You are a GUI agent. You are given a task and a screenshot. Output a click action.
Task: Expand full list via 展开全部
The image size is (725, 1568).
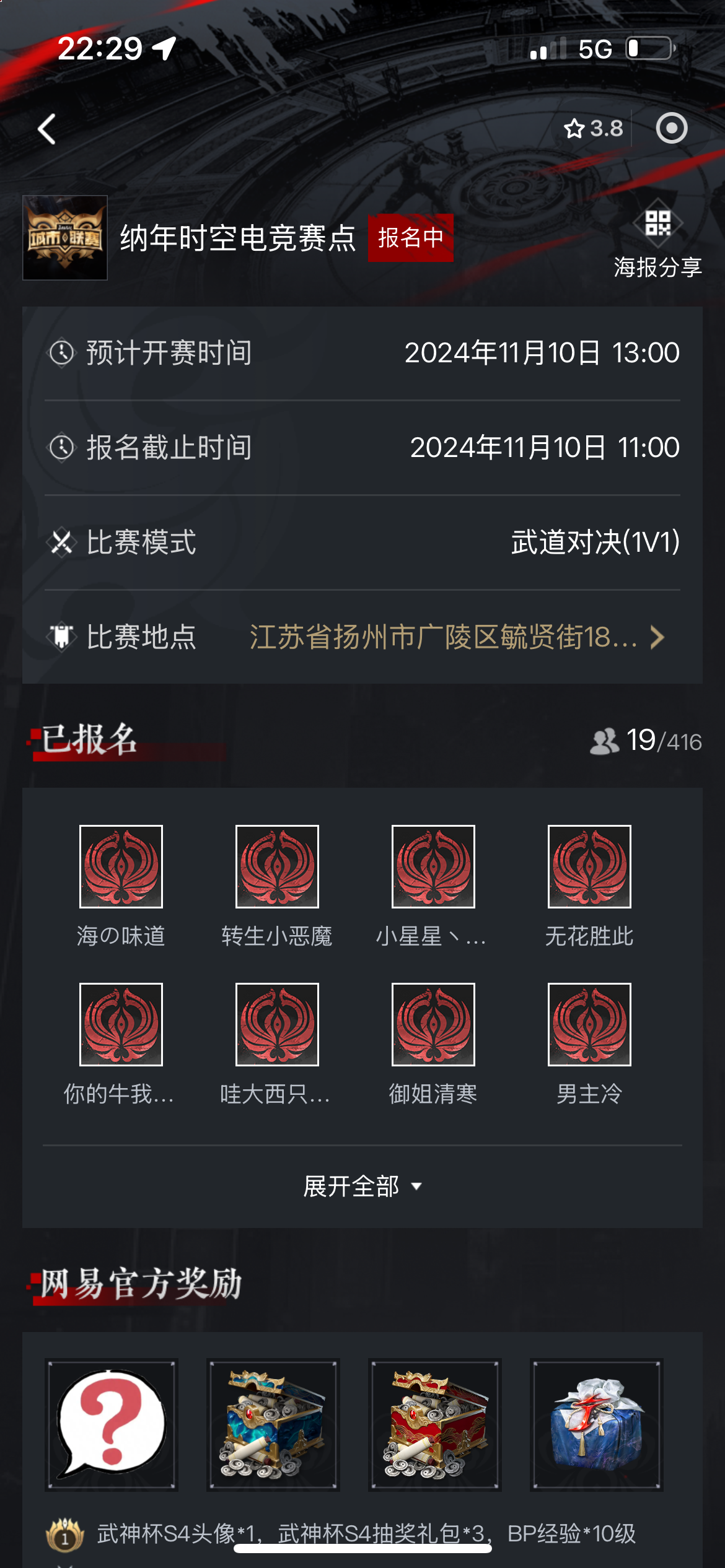tap(362, 1186)
